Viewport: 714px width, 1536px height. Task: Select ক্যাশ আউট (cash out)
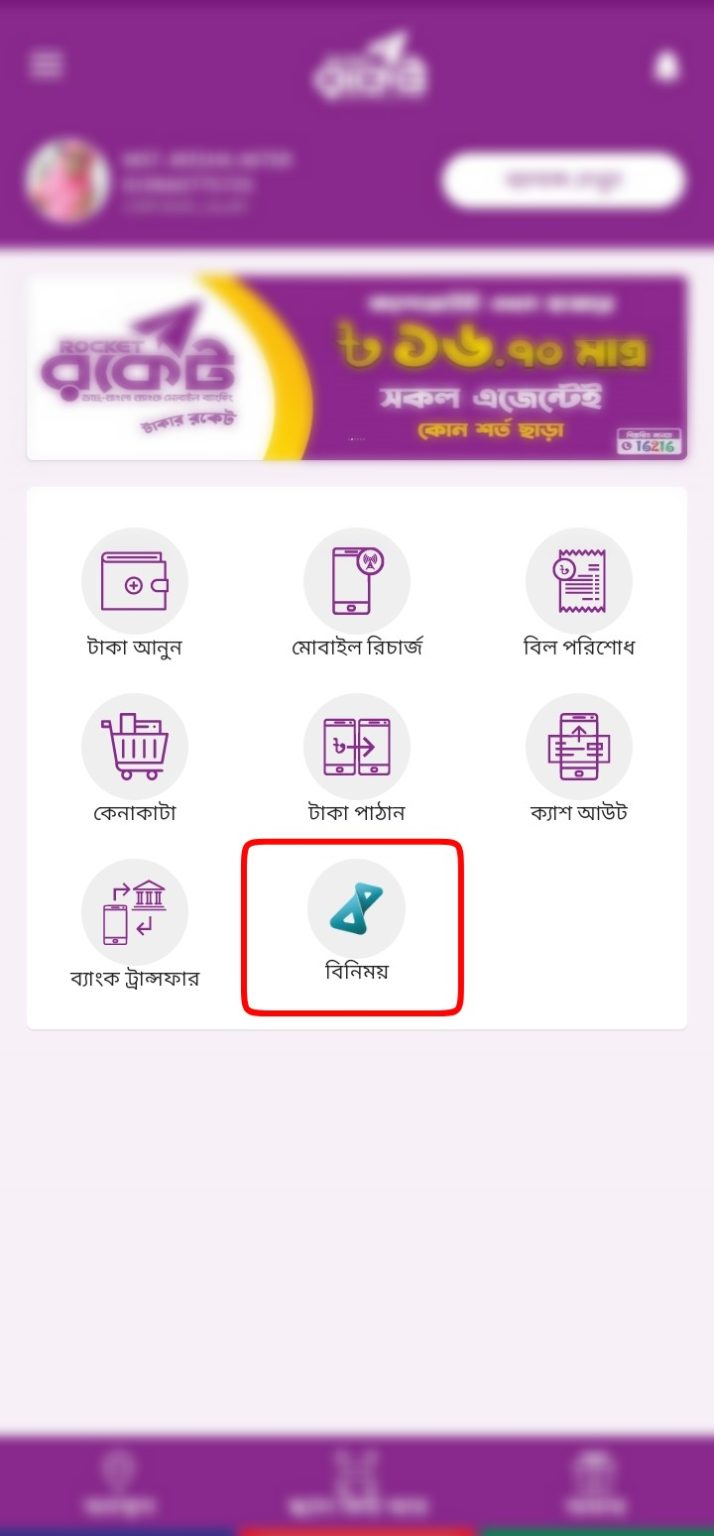pyautogui.click(x=579, y=759)
